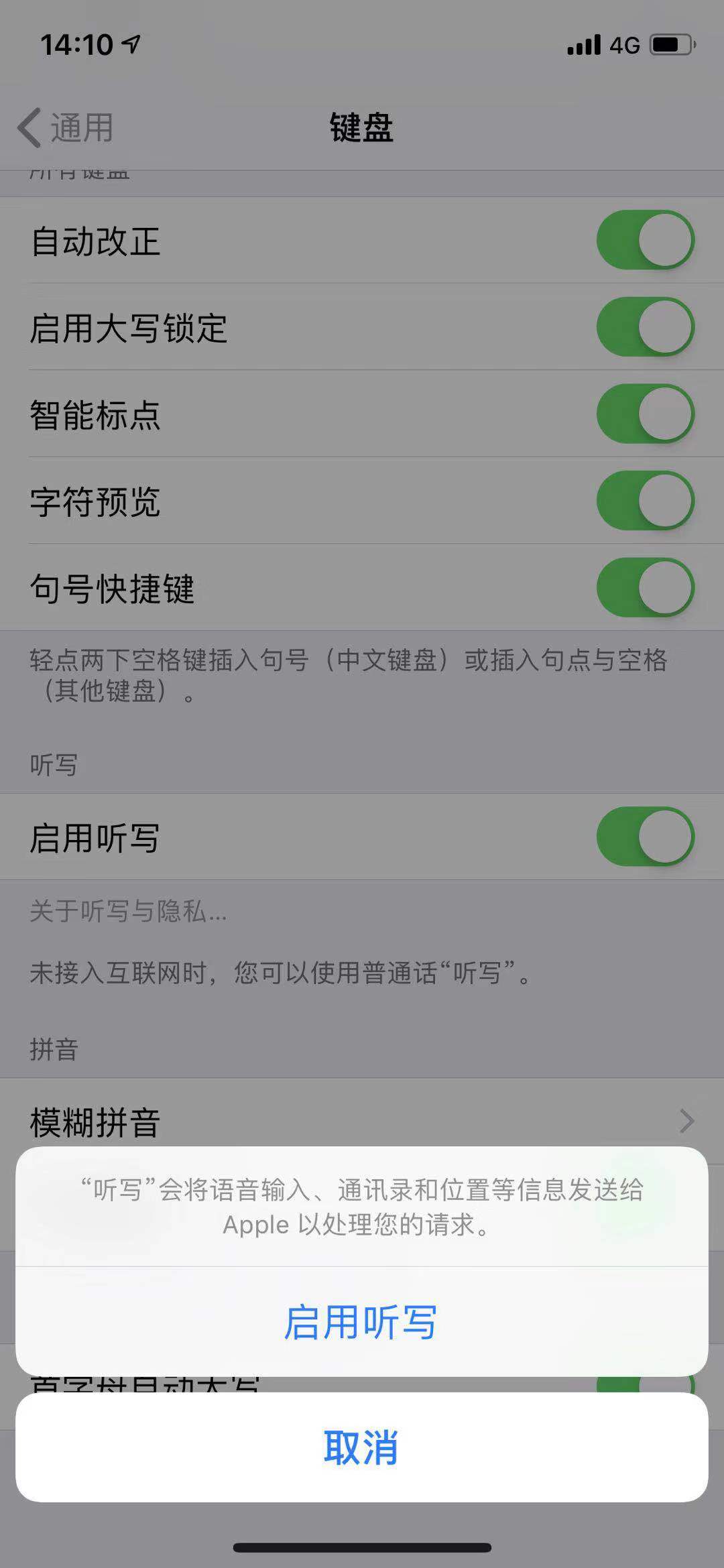Tap 取消 to dismiss the sheet

point(361,1447)
